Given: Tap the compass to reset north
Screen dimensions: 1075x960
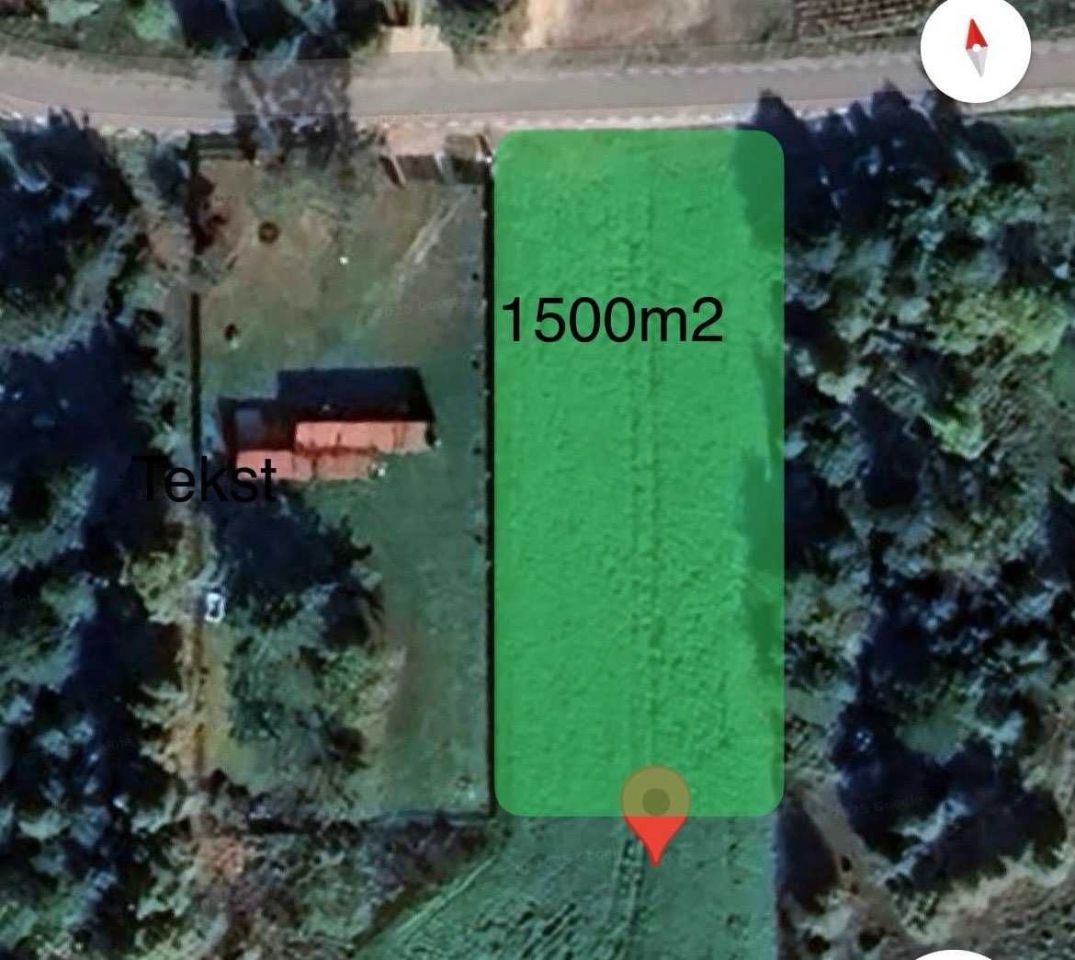Looking at the screenshot, I should coord(975,49).
